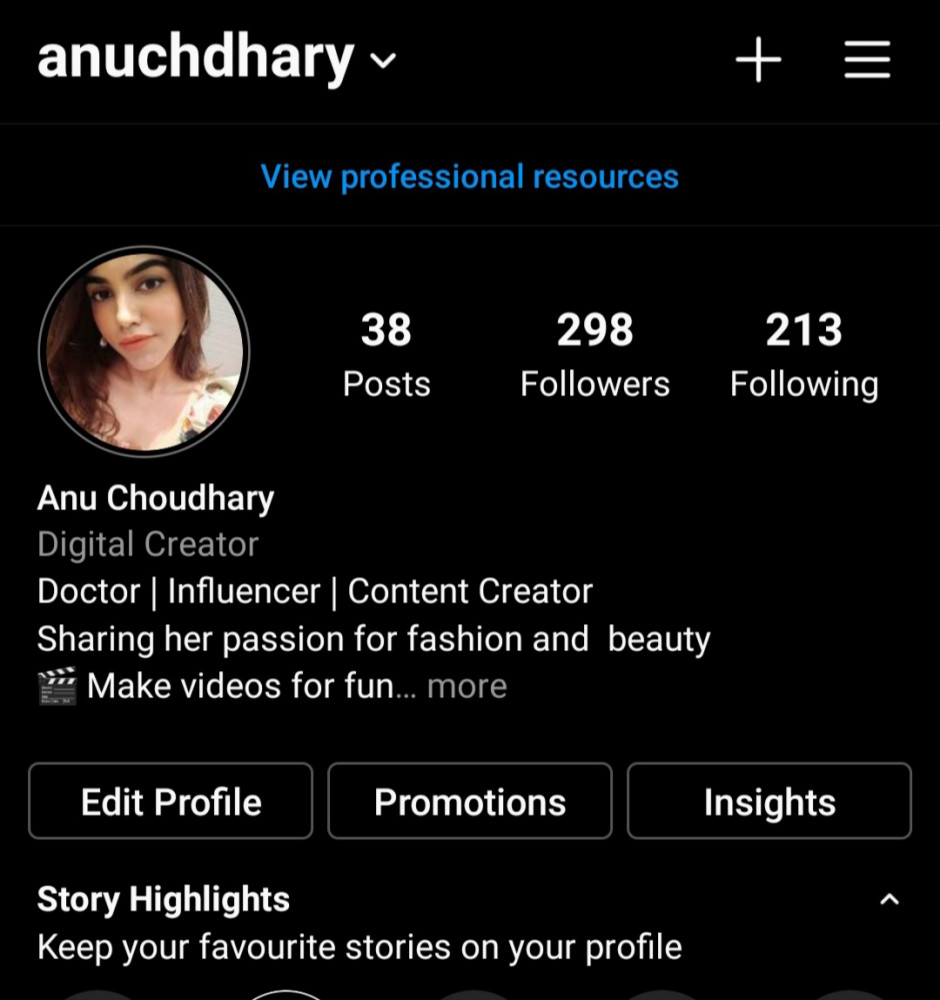Image resolution: width=940 pixels, height=1000 pixels.
Task: Open the hamburger menu
Action: click(867, 62)
